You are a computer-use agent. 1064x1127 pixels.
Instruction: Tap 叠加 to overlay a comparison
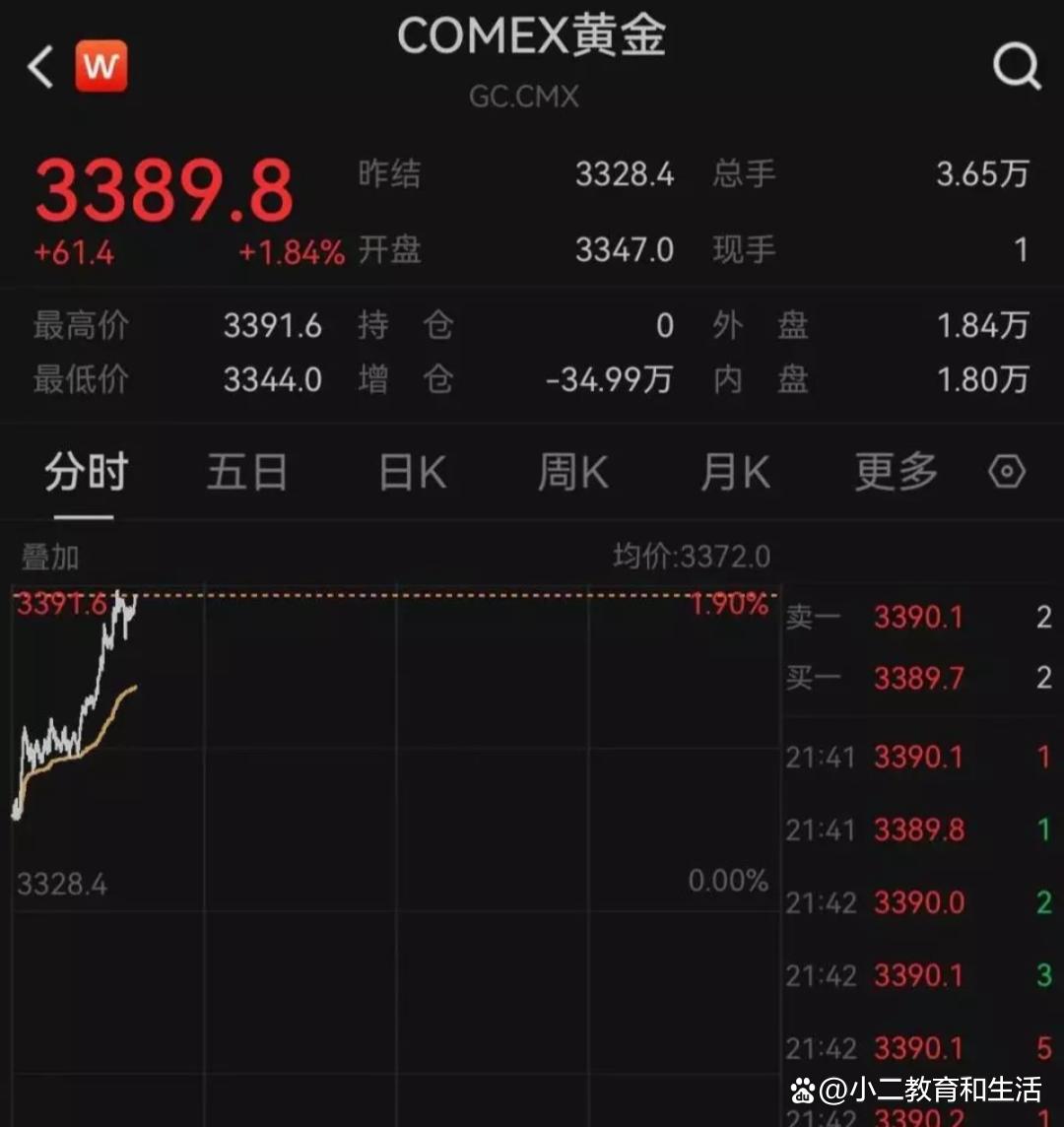50,558
